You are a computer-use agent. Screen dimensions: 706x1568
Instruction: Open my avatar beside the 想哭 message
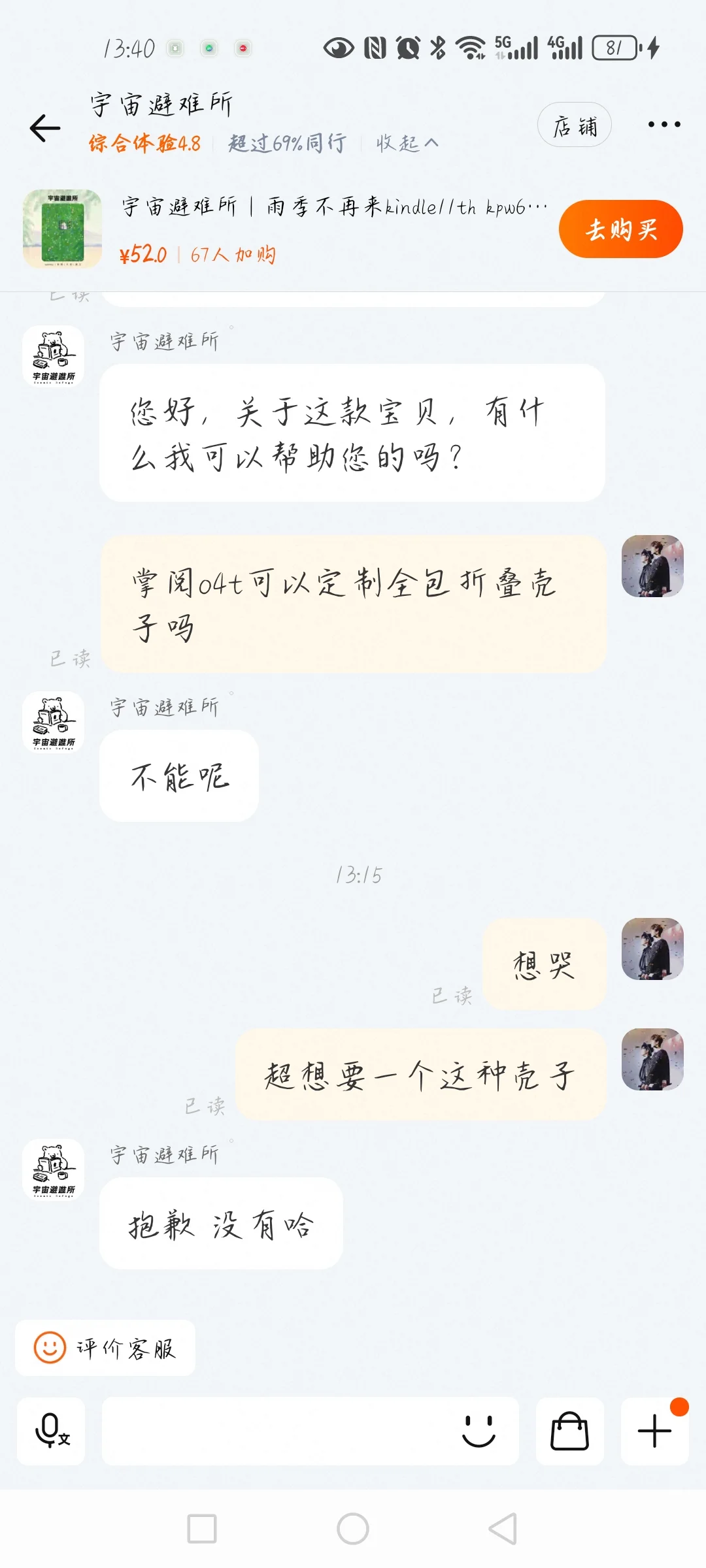point(652,949)
